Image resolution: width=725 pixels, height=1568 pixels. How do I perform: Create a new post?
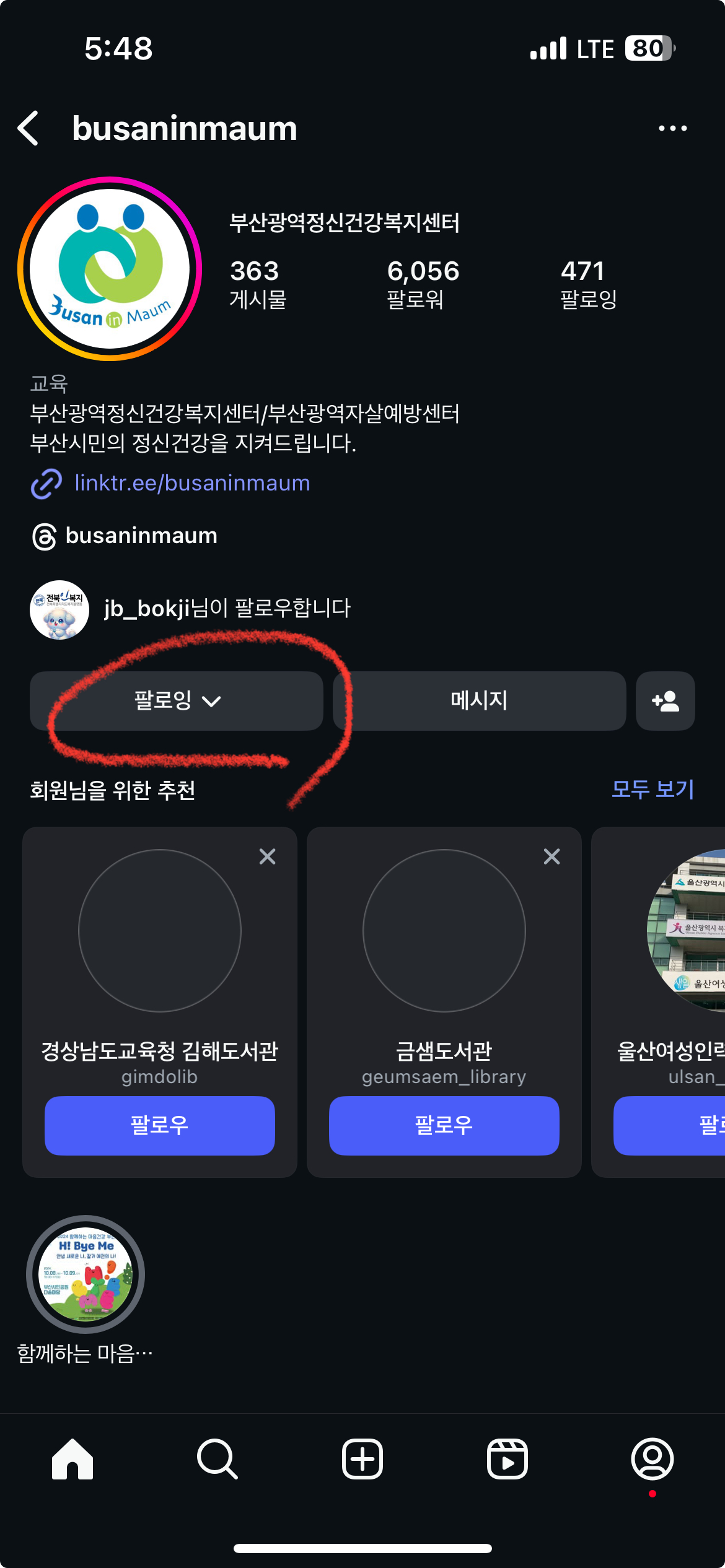click(362, 1460)
